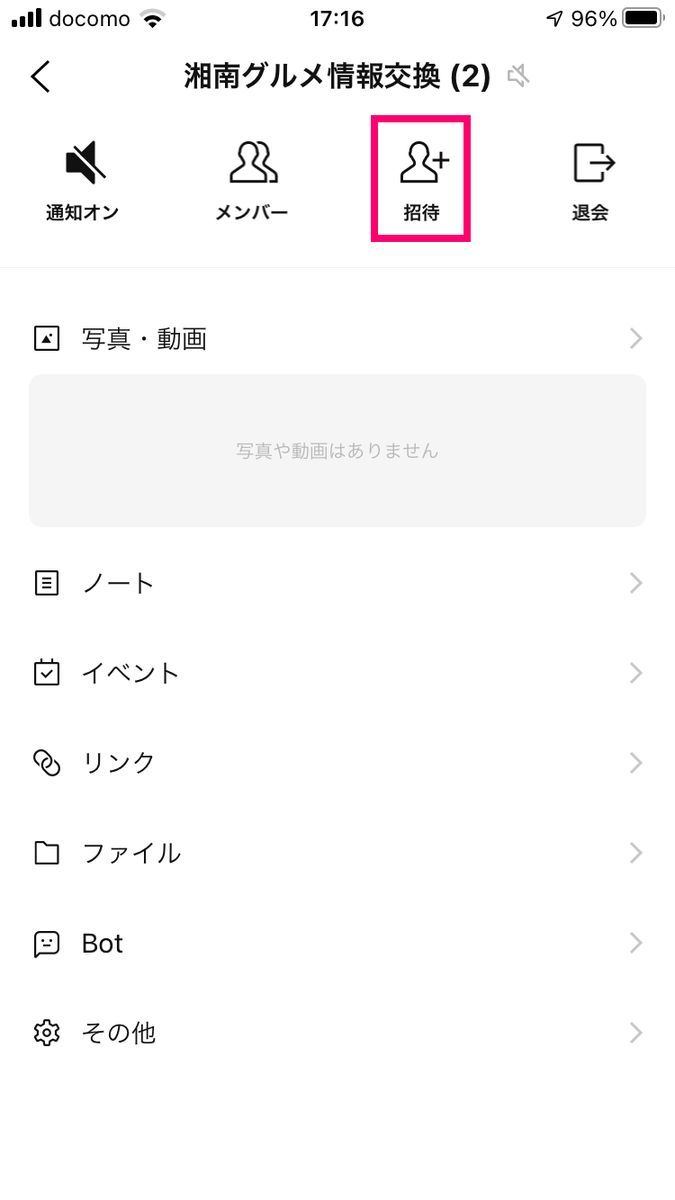The width and height of the screenshot is (675, 1200).
Task: Tap 通知オン to turn notifications on
Action: coord(83,180)
